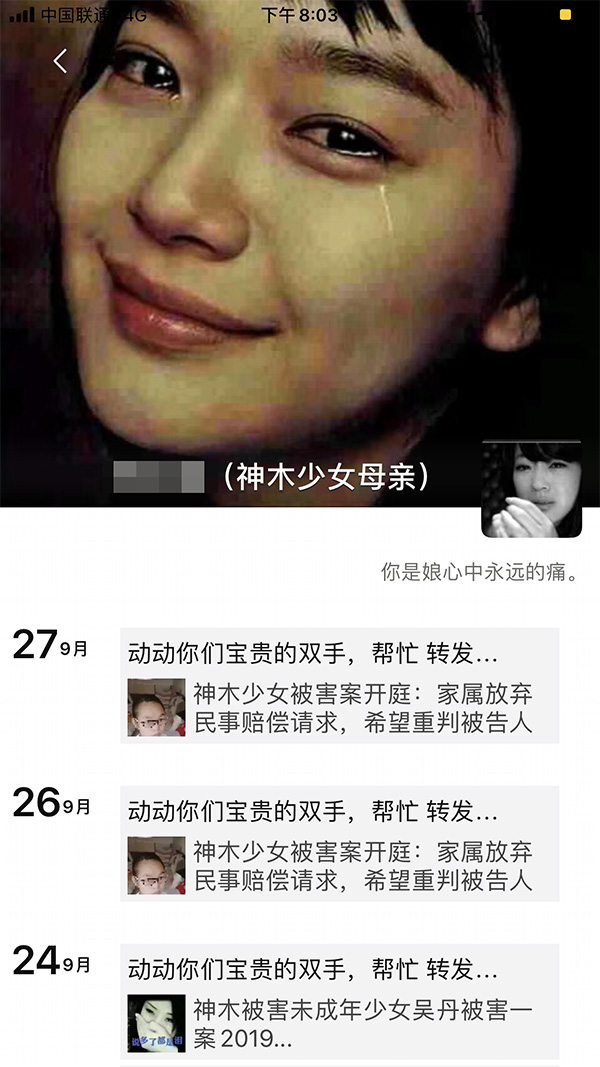
Task: Open the shared article posted on 27 September
Action: coord(339,708)
